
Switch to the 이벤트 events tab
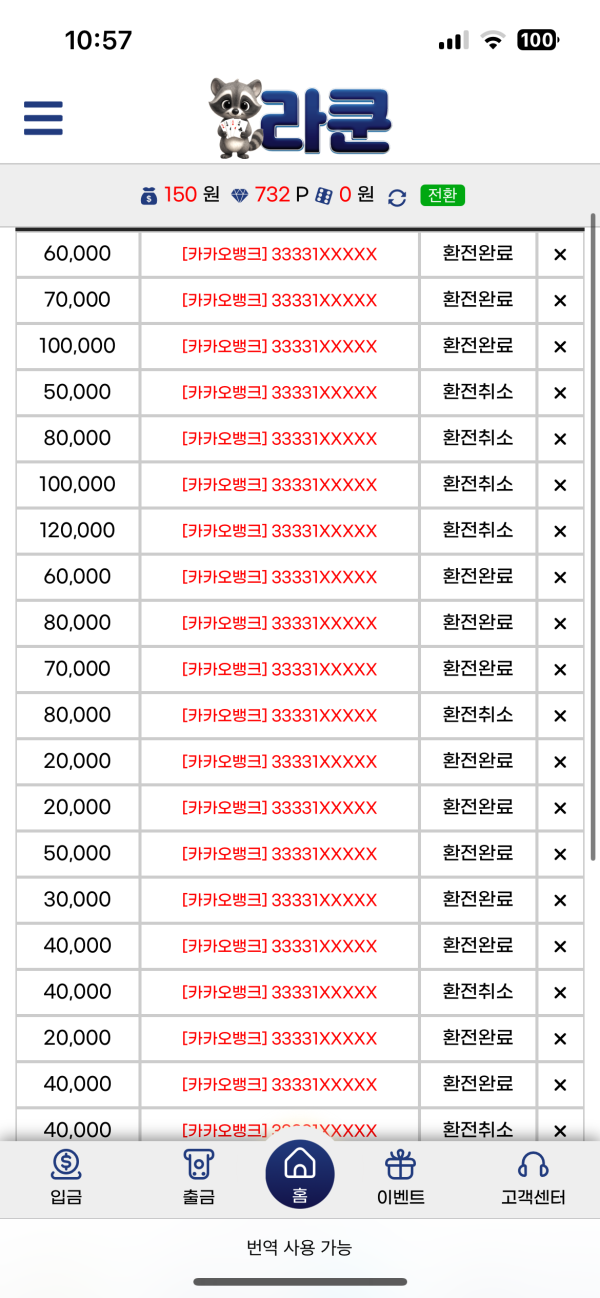click(400, 1177)
